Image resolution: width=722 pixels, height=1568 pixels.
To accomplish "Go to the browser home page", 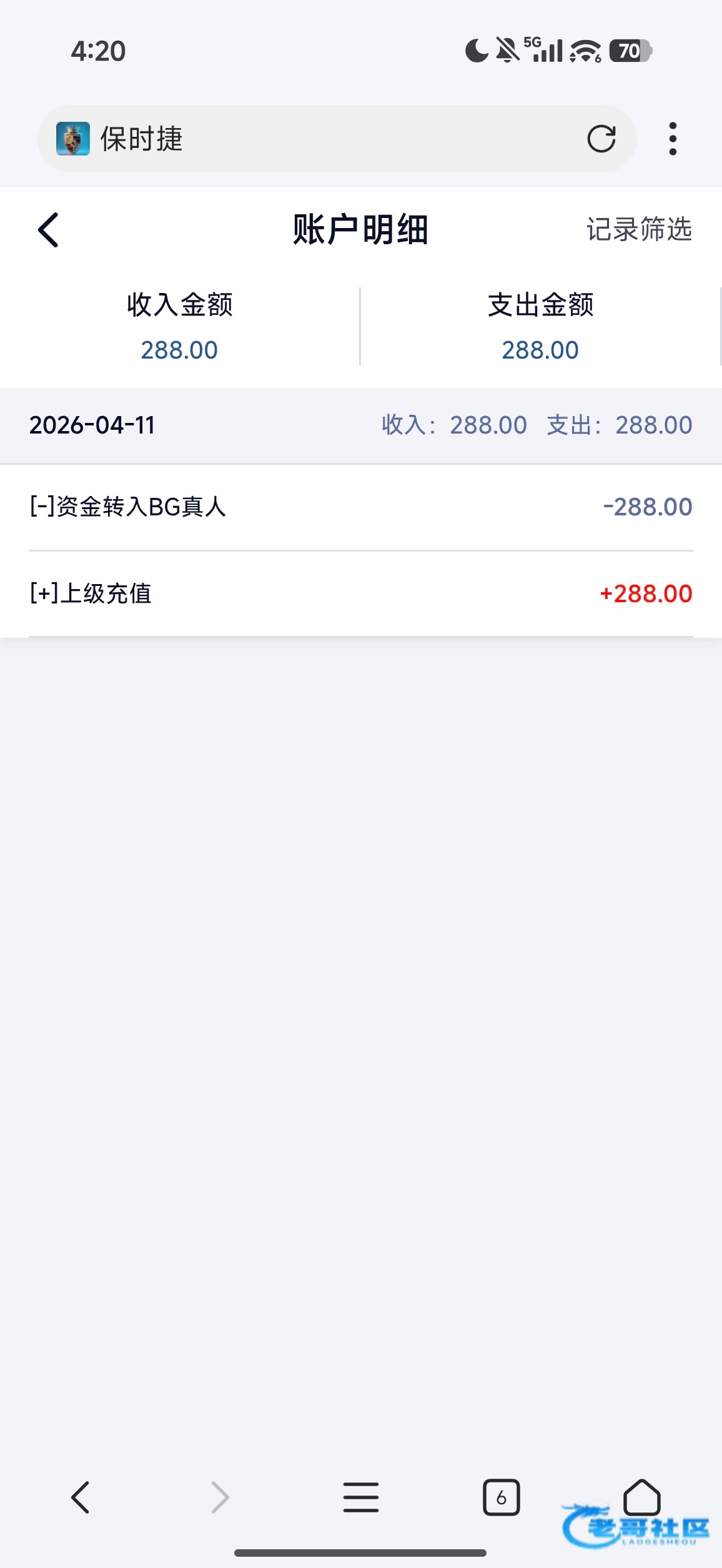I will (641, 1497).
